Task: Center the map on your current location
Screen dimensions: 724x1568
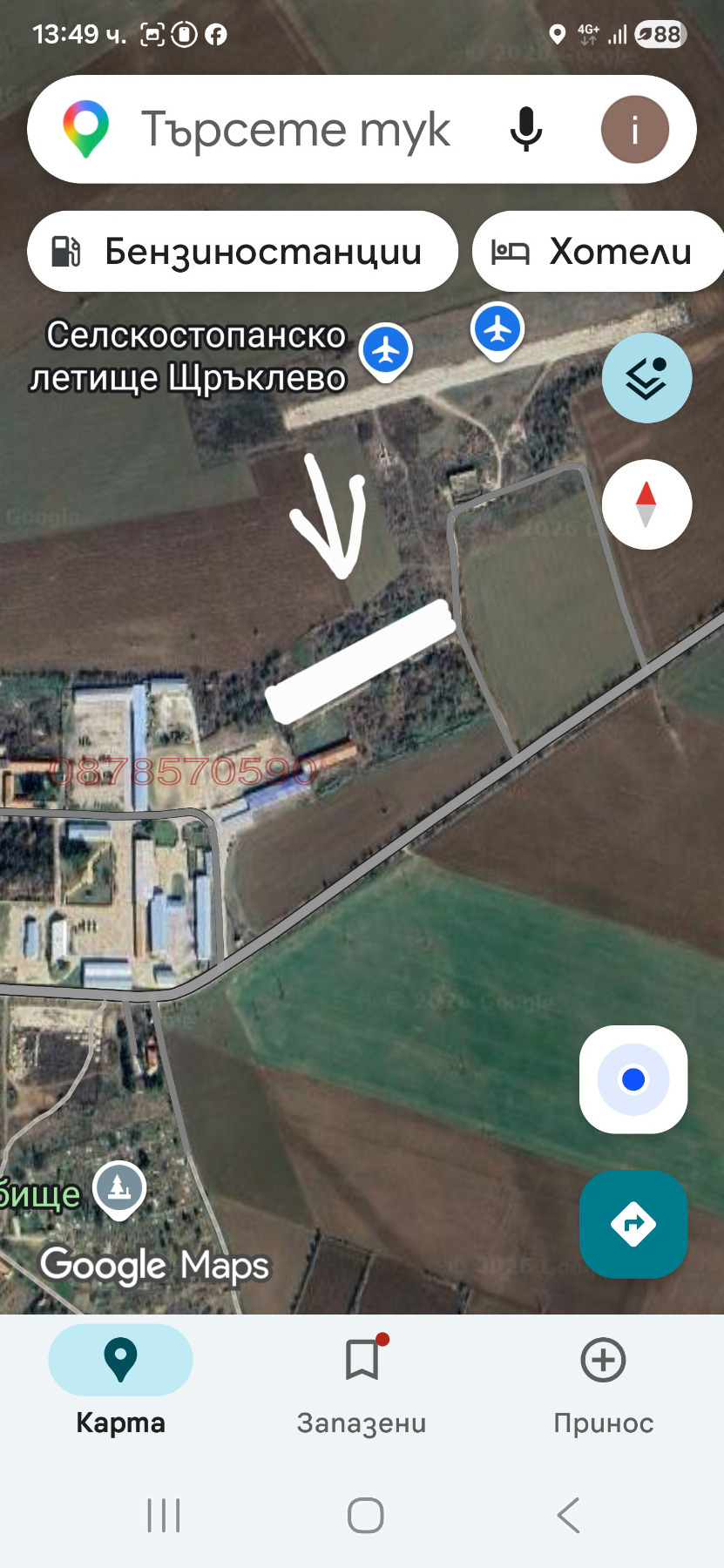Action: point(633,1079)
